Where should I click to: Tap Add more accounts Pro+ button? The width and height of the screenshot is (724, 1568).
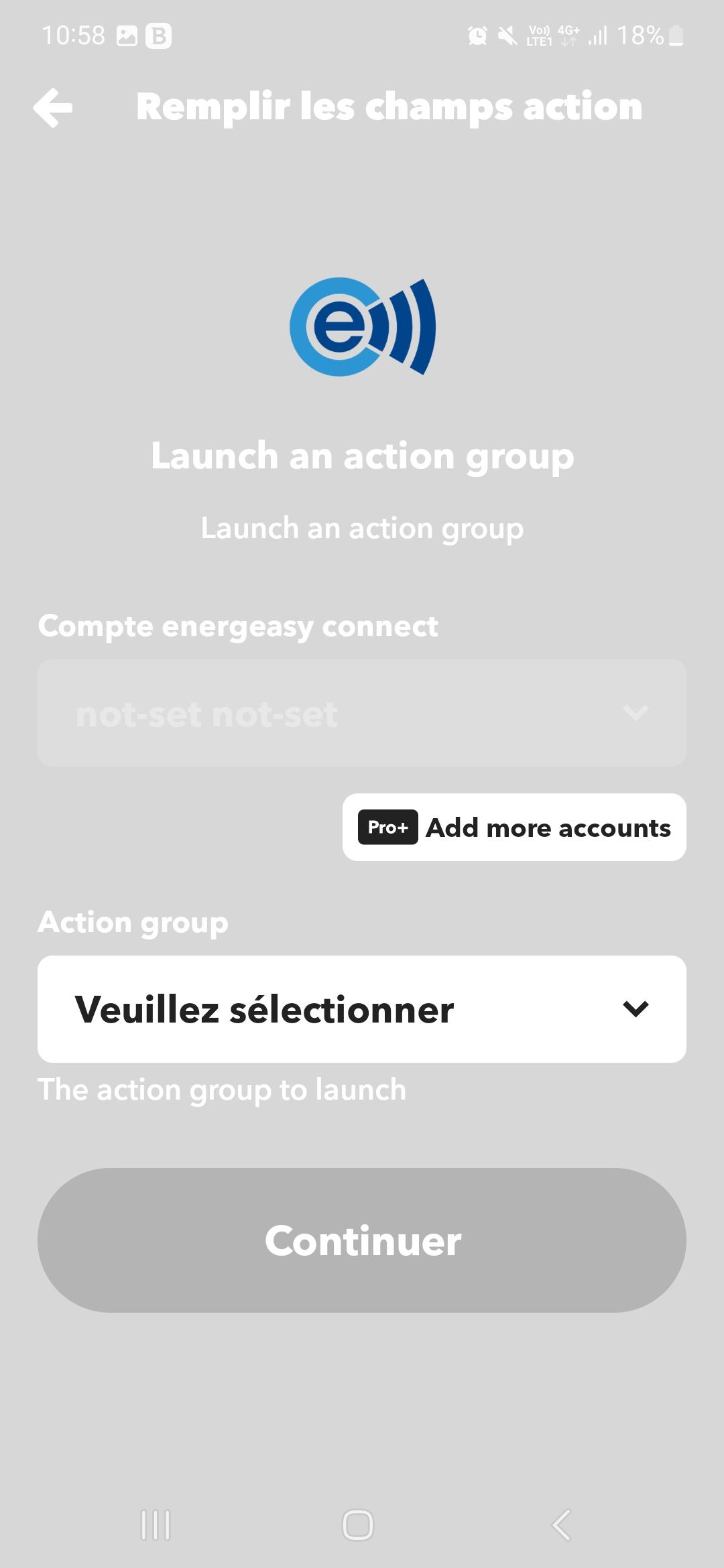click(514, 828)
